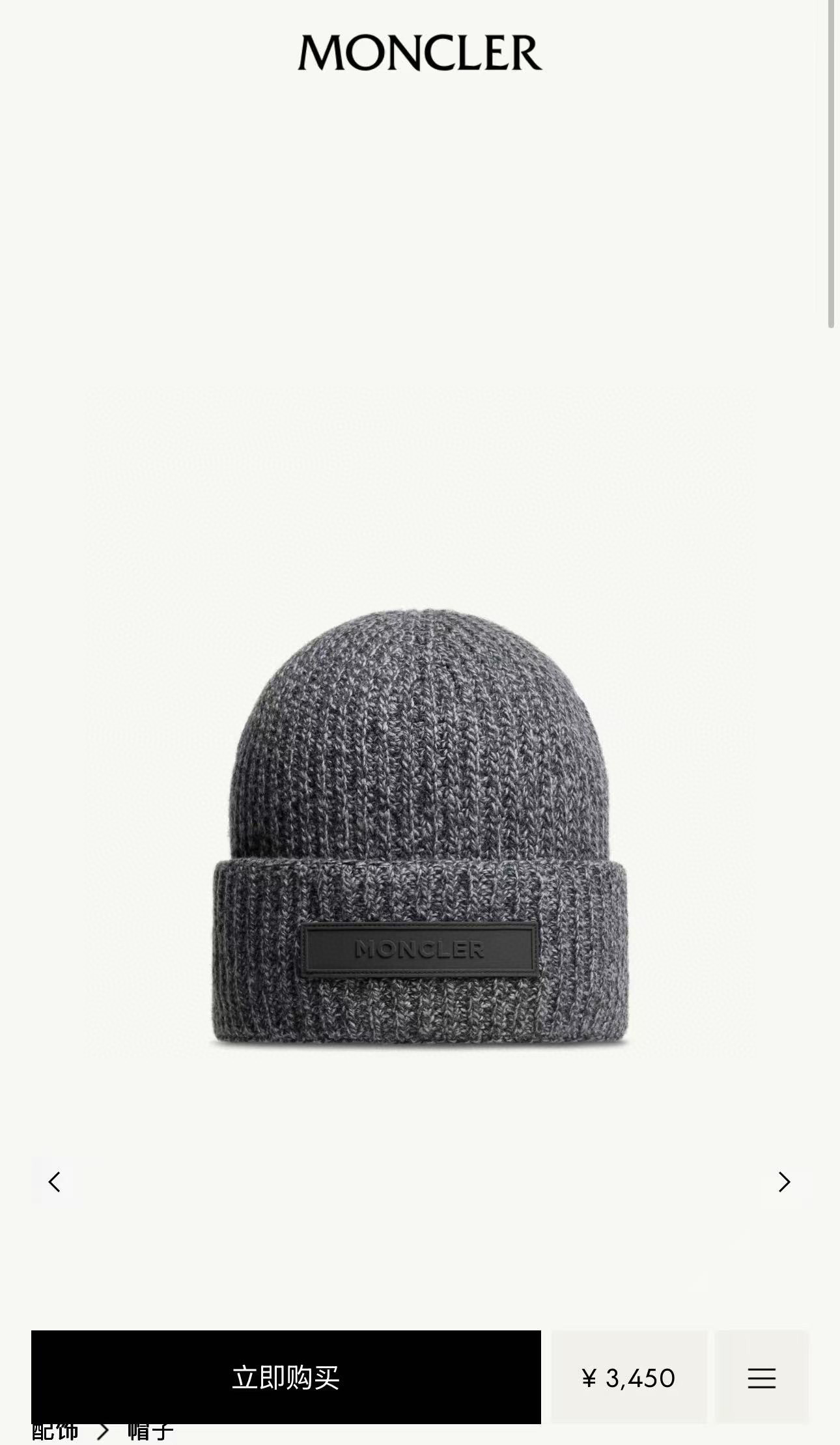The image size is (840, 1445).
Task: Go to the previous product image
Action: pyautogui.click(x=55, y=1181)
